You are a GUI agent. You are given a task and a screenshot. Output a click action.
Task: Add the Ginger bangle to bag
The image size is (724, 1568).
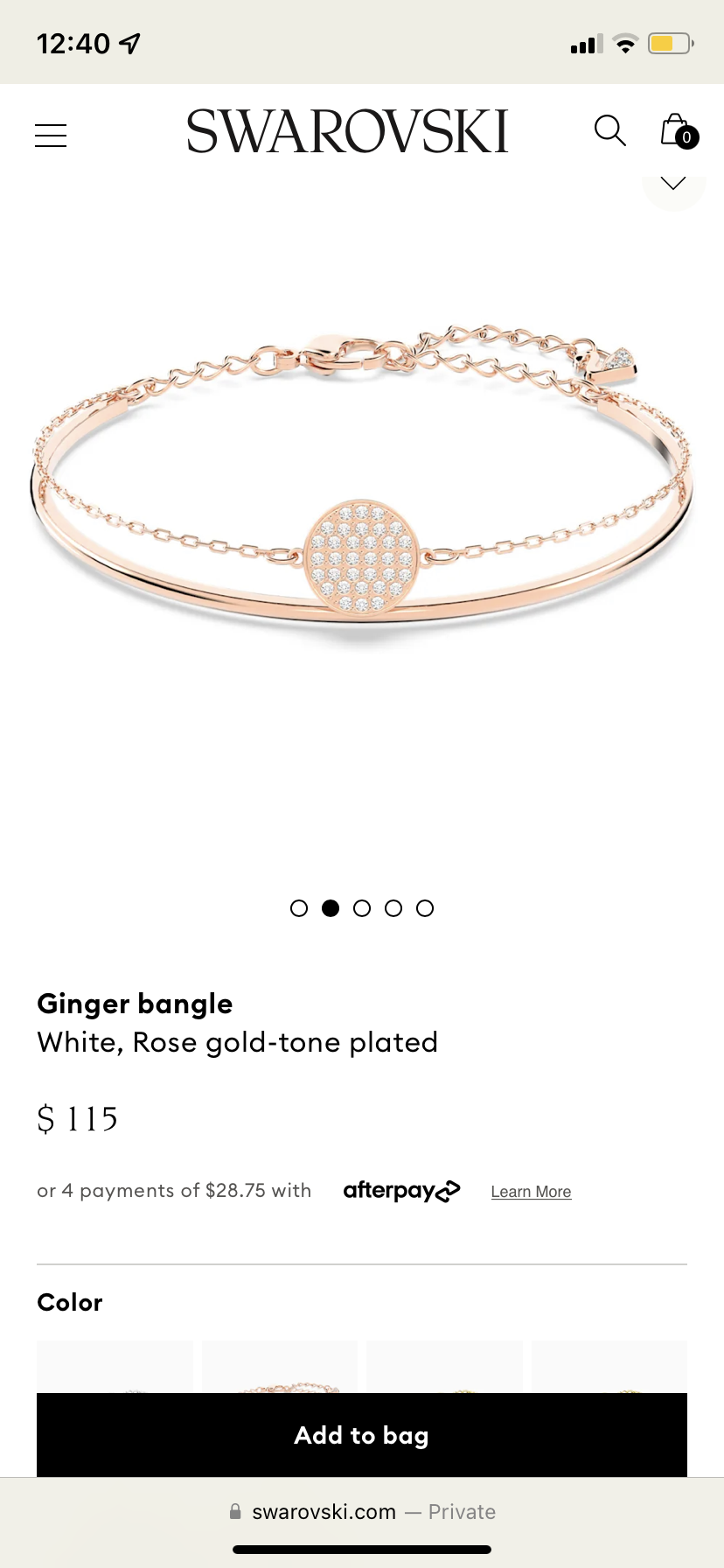(x=362, y=1435)
